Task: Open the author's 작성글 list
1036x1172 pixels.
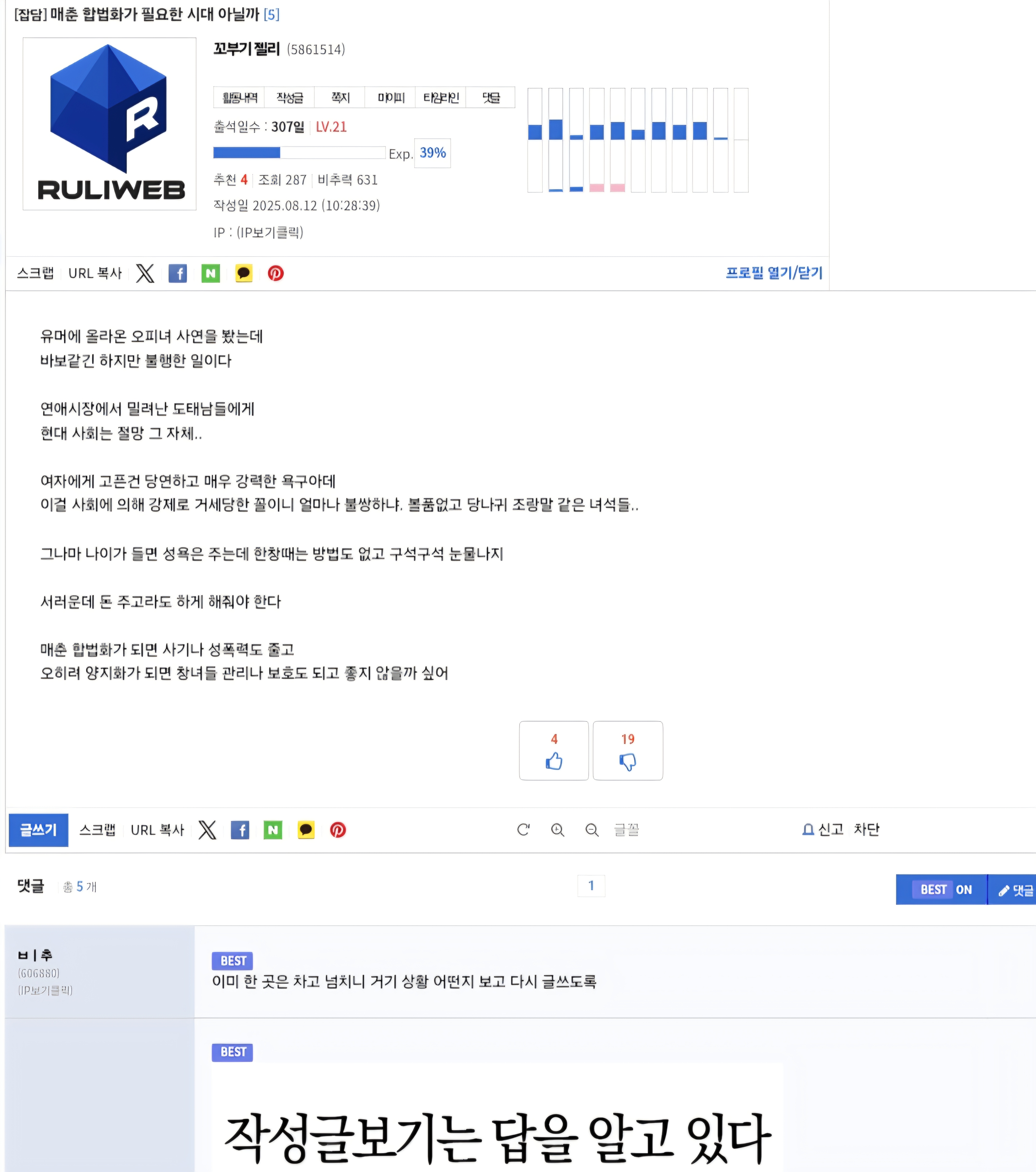Action: [x=290, y=98]
